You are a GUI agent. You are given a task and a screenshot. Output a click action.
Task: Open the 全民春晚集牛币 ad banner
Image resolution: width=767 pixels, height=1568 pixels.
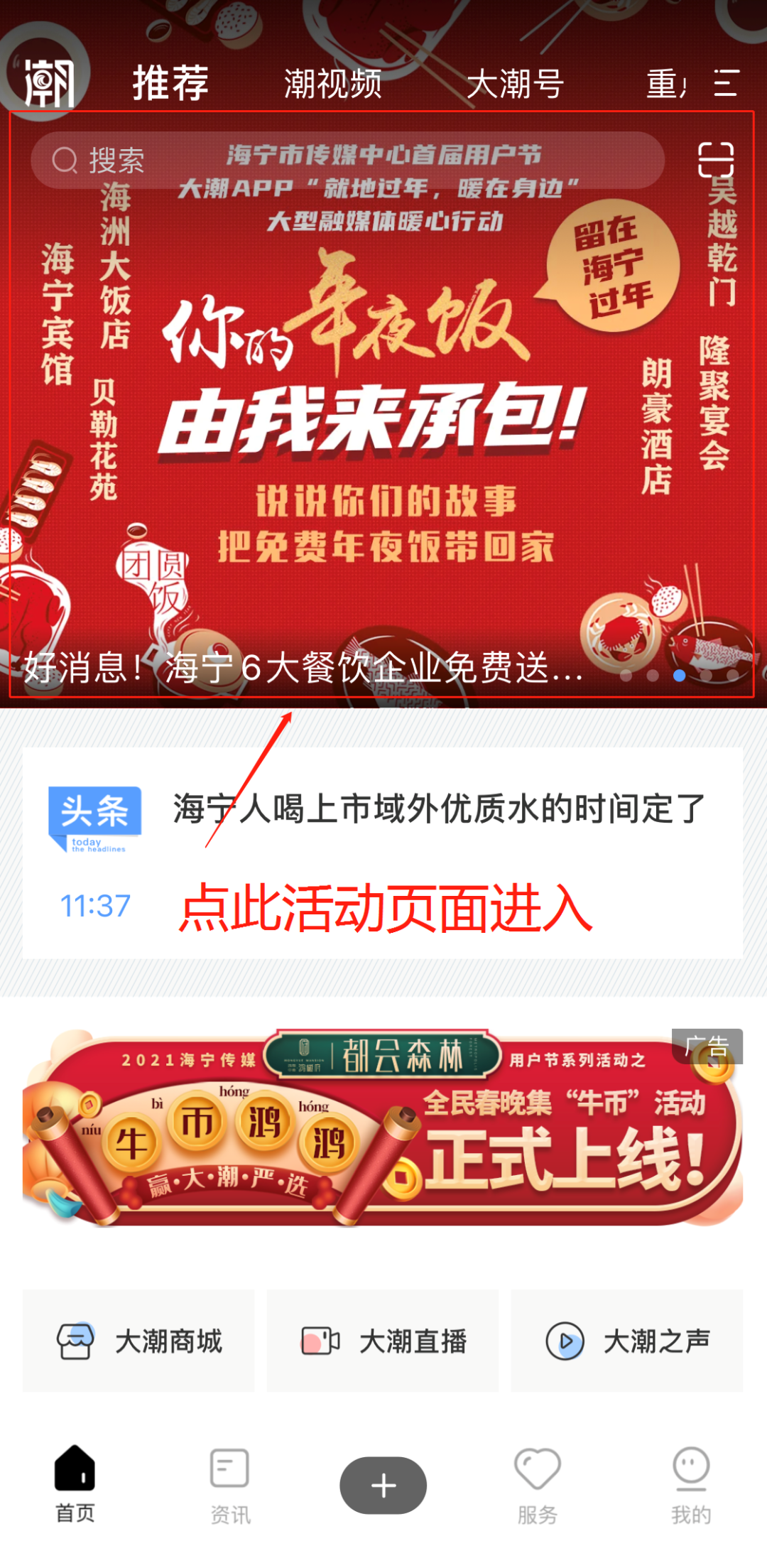pos(383,1128)
